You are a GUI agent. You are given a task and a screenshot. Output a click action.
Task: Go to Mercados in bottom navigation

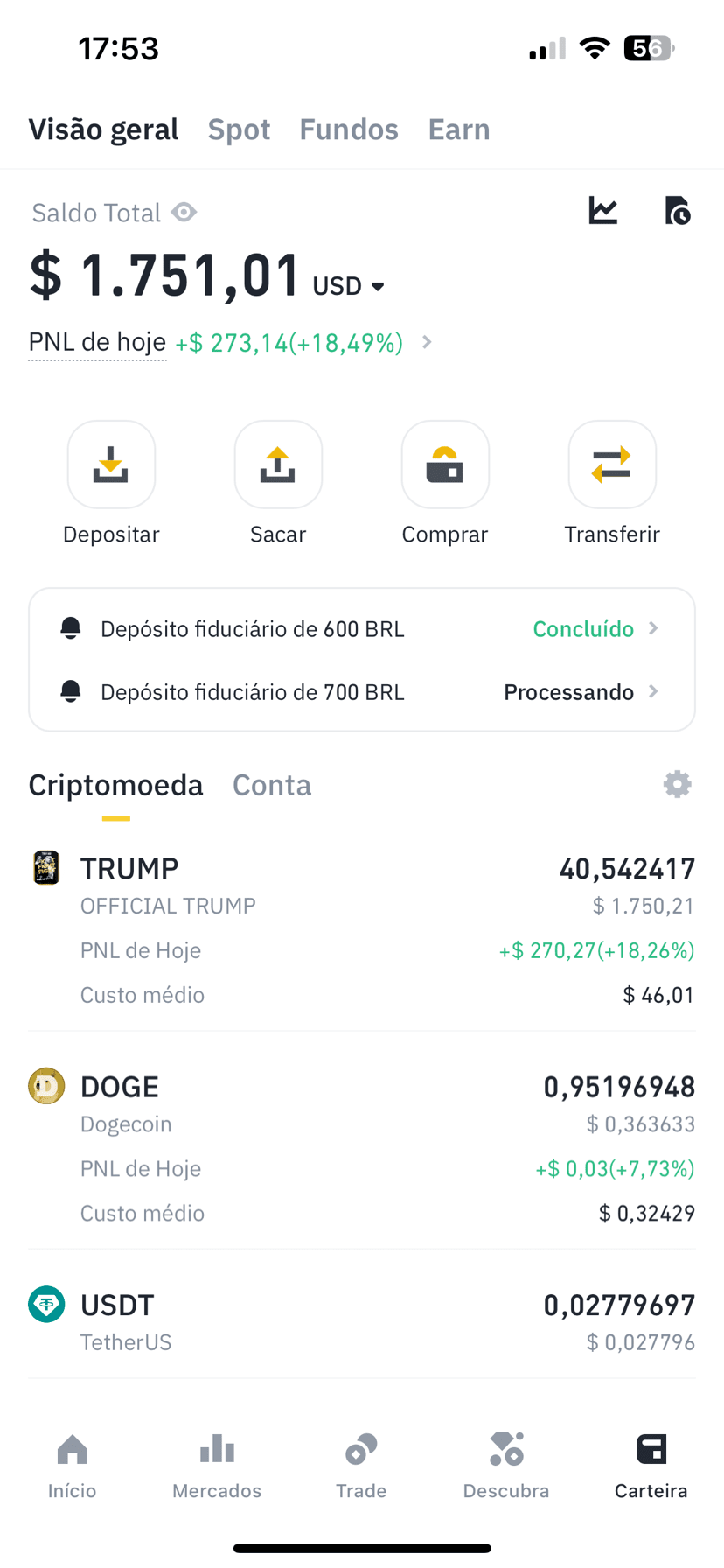tap(217, 1466)
